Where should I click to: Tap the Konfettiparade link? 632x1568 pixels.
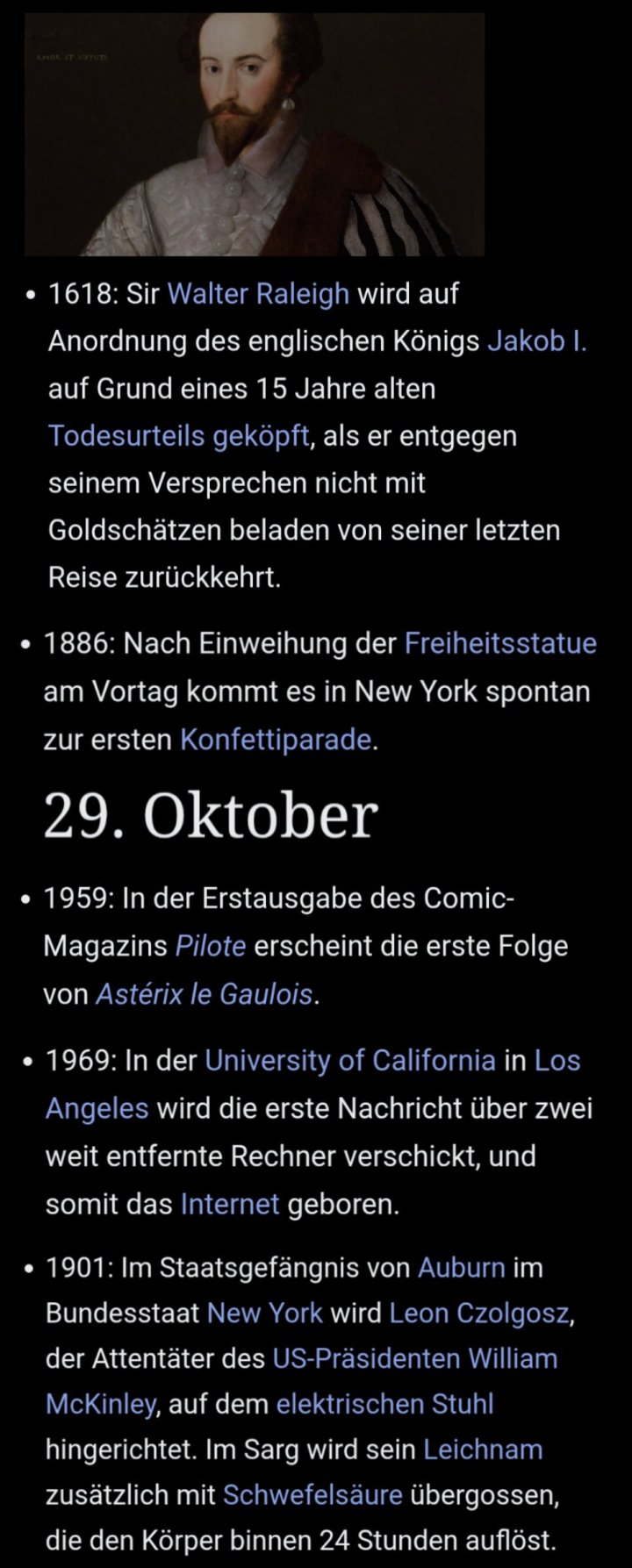click(276, 740)
